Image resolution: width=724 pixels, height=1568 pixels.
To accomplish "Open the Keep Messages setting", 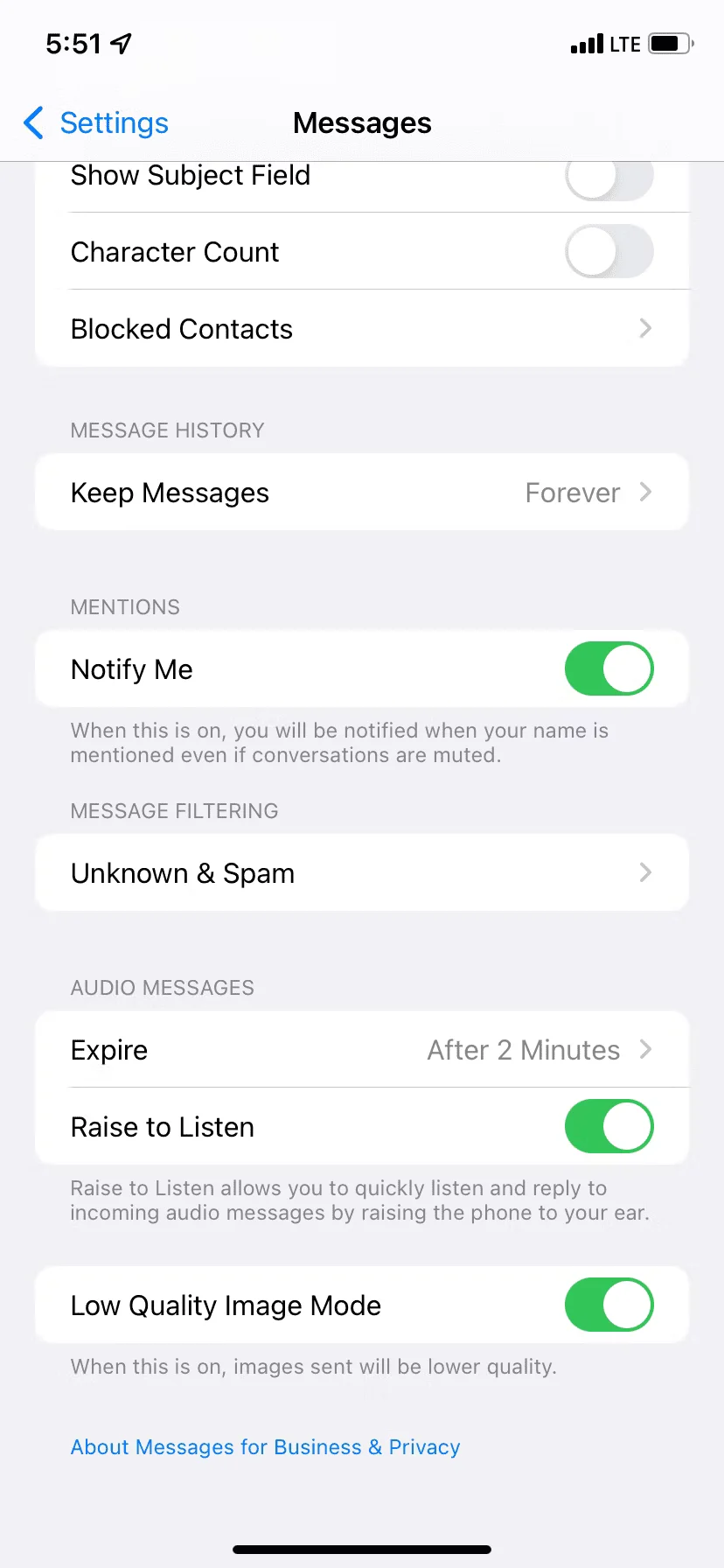I will 362,493.
